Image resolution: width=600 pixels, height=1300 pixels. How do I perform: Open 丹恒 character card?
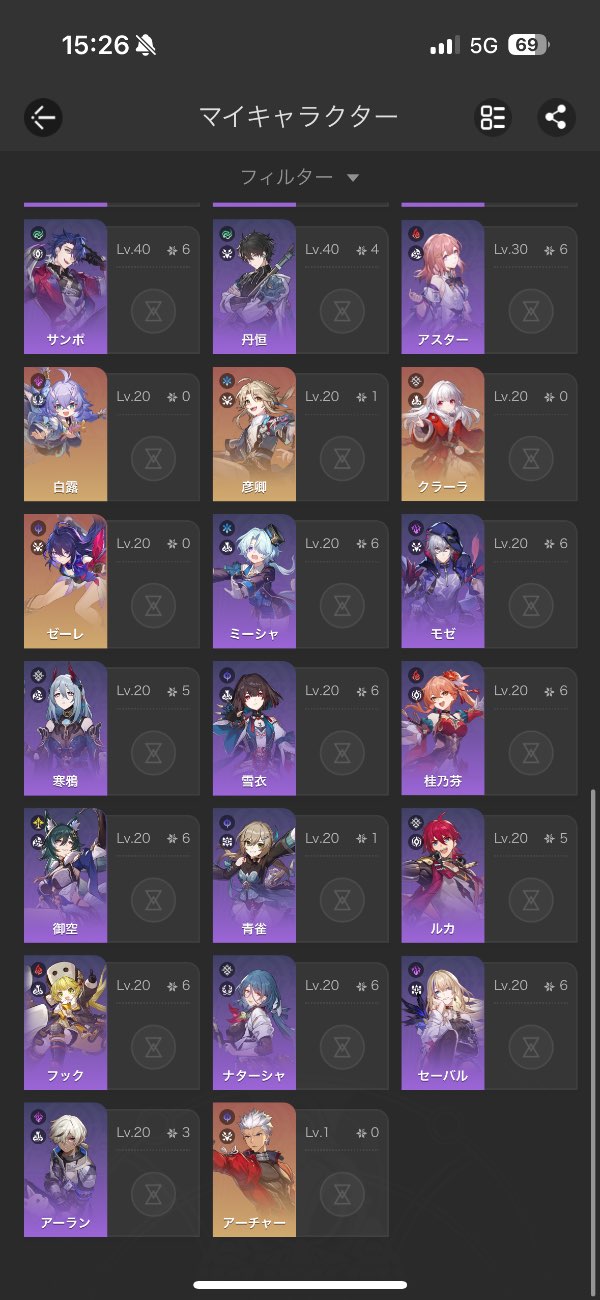pos(254,286)
